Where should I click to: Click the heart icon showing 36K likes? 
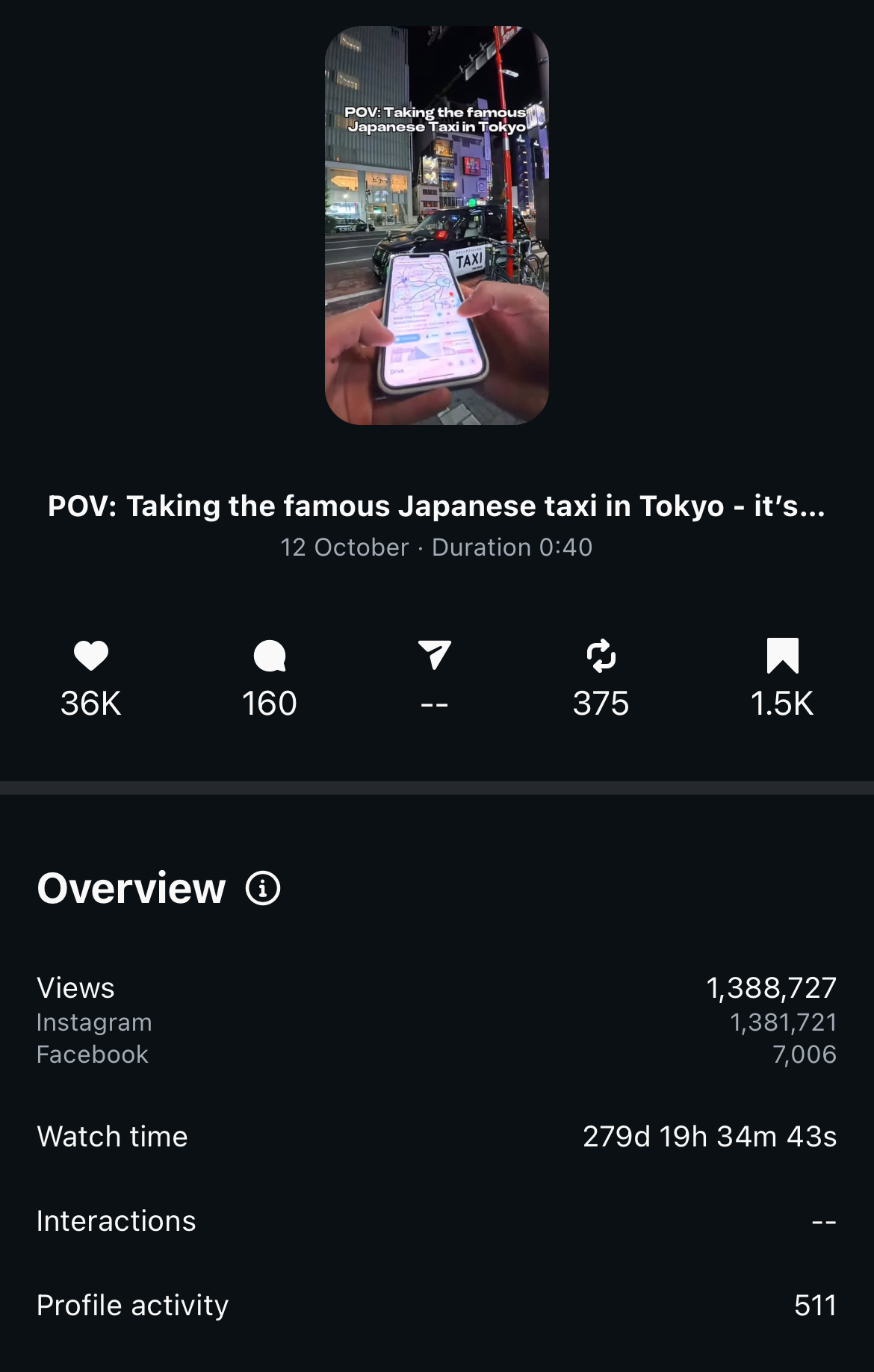90,657
